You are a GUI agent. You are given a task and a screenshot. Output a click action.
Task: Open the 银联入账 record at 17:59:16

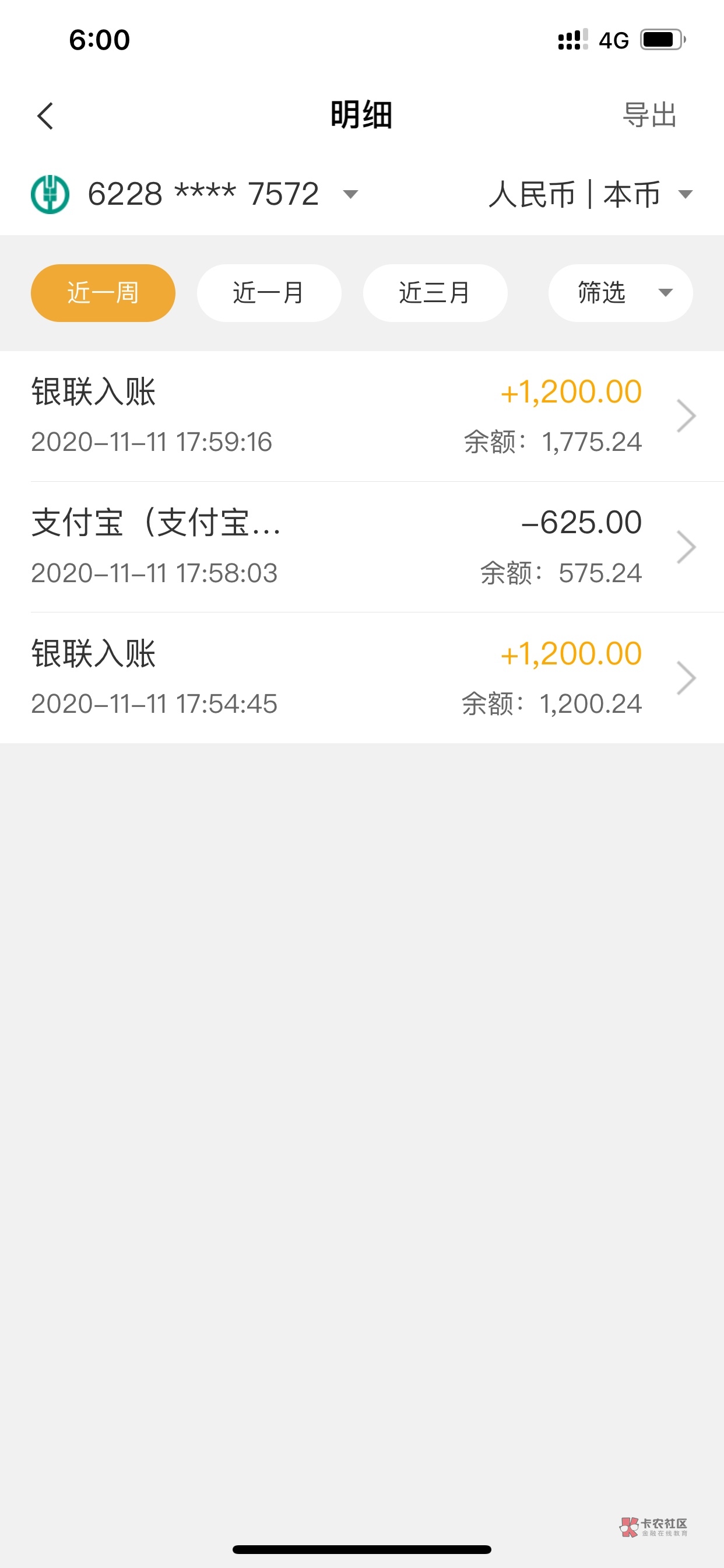362,416
